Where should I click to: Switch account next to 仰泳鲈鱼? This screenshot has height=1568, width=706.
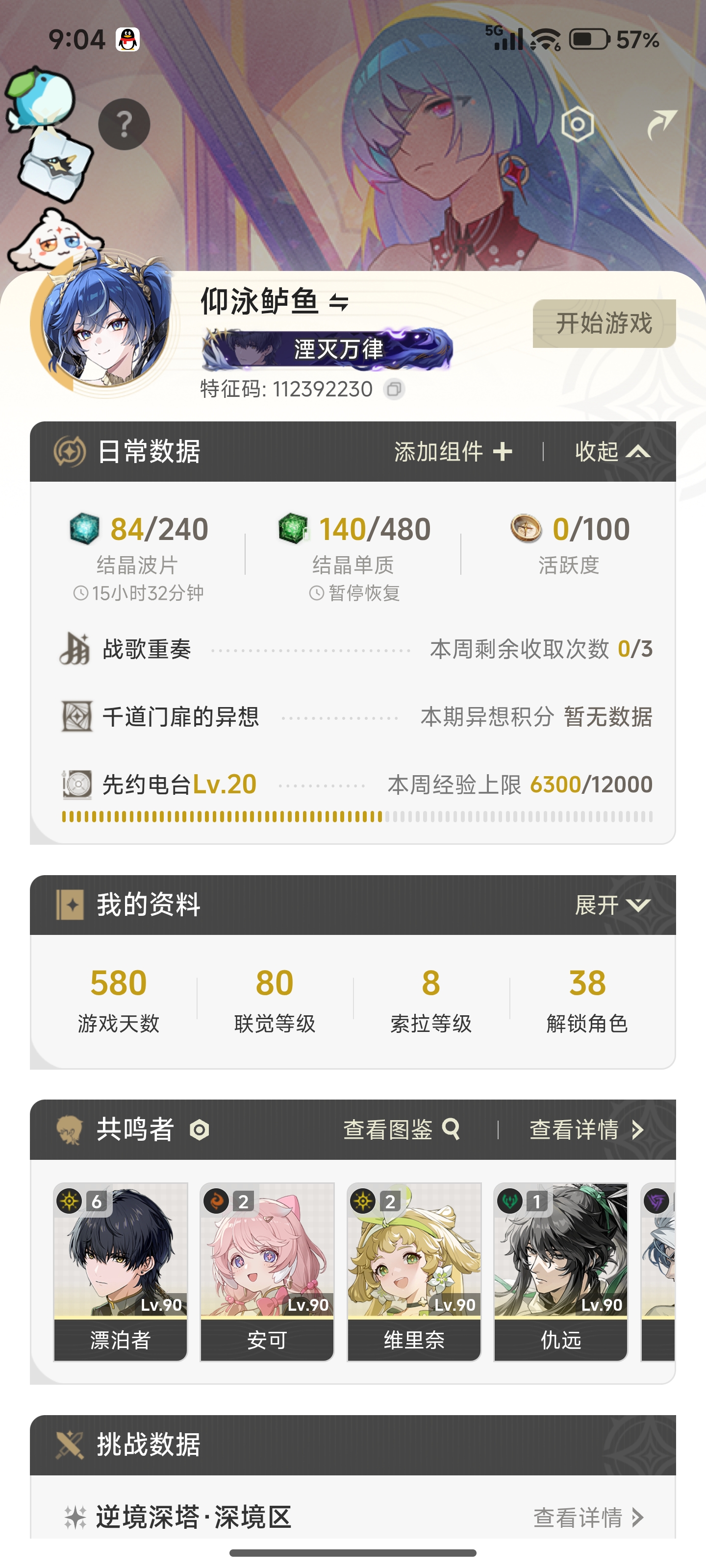pyautogui.click(x=339, y=301)
